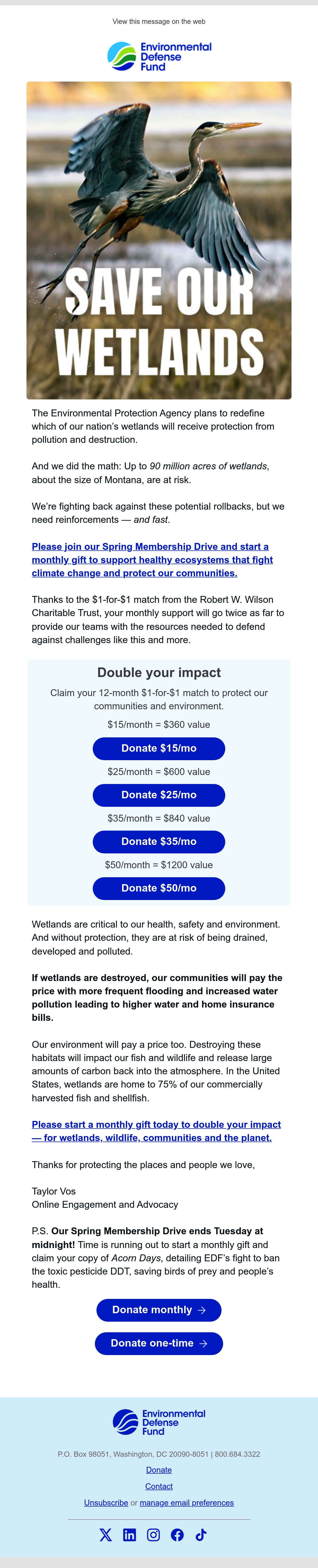Visit EDF's X profile

[x=105, y=1535]
